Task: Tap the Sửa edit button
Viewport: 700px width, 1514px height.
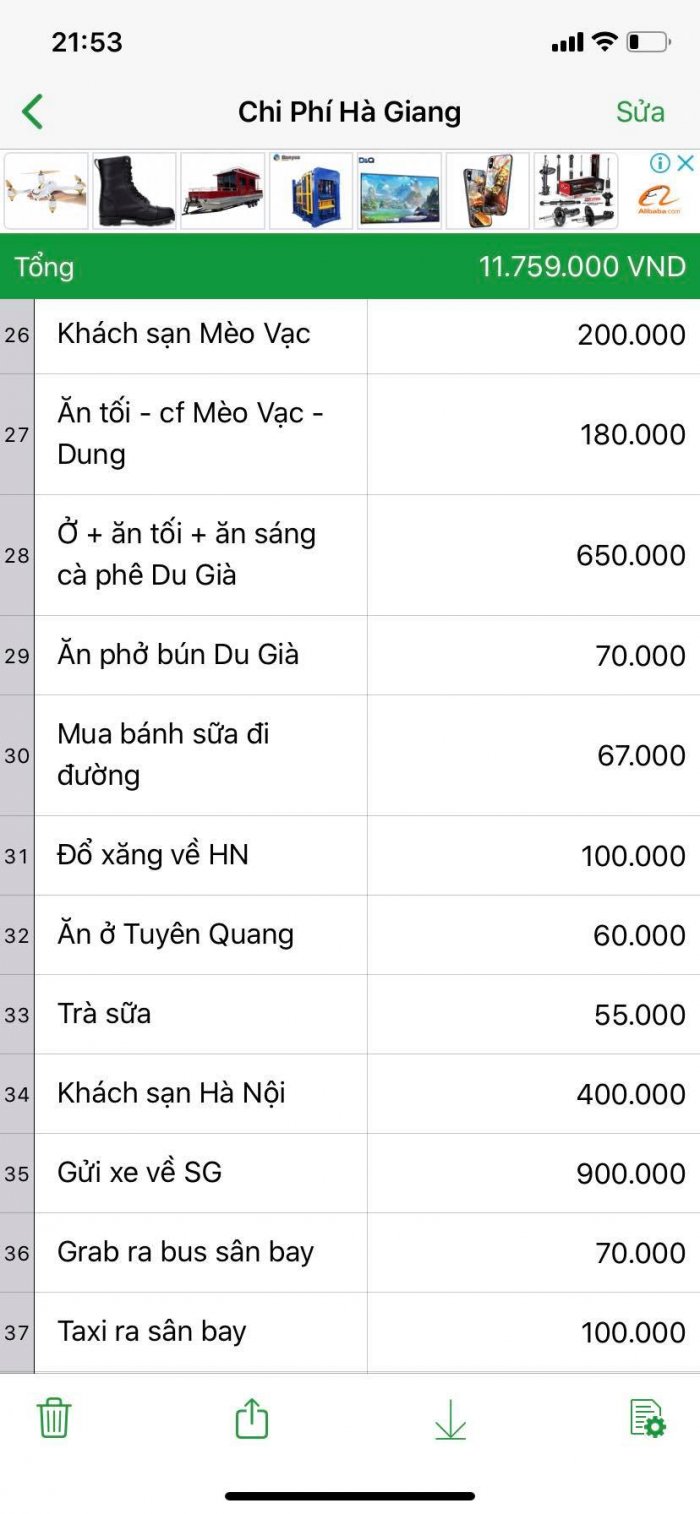Action: tap(640, 111)
